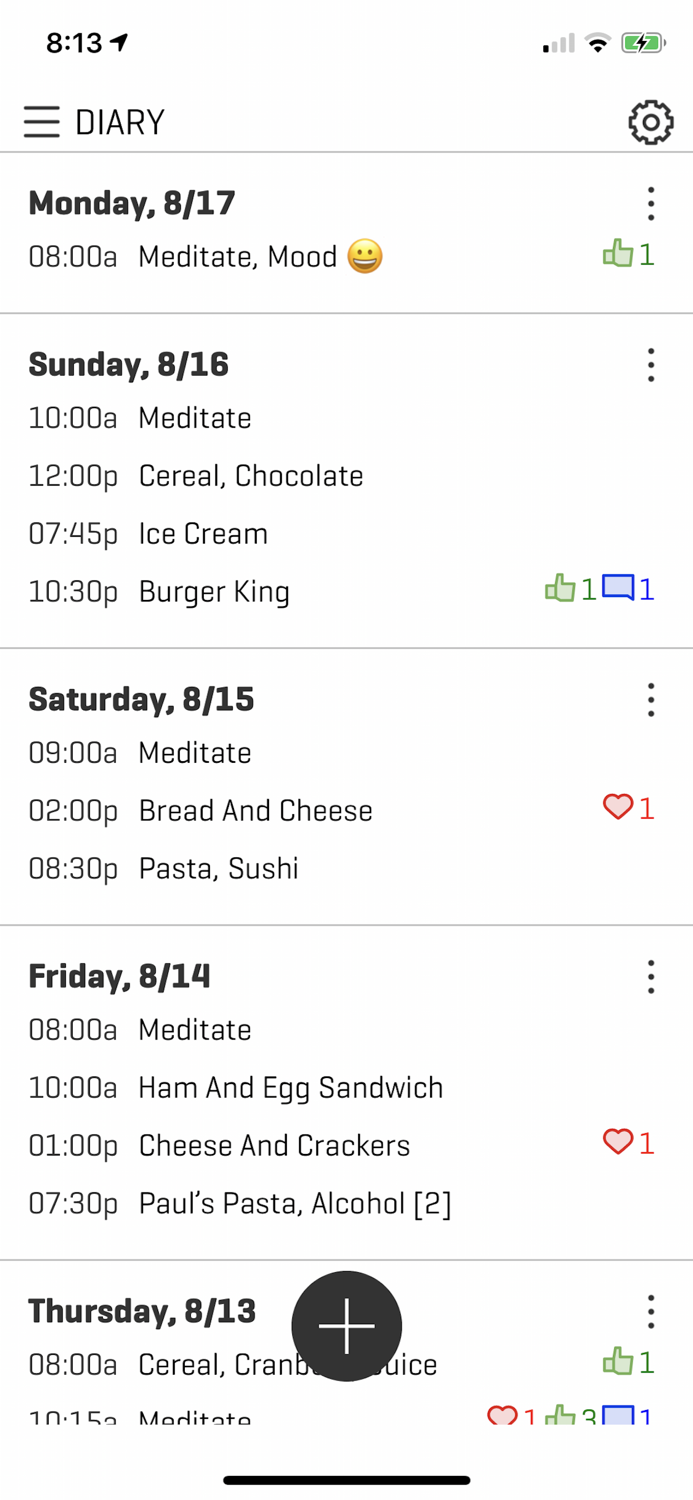This screenshot has width=693, height=1500.
Task: Open the overflow menu for Saturday, 8/15
Action: (650, 700)
